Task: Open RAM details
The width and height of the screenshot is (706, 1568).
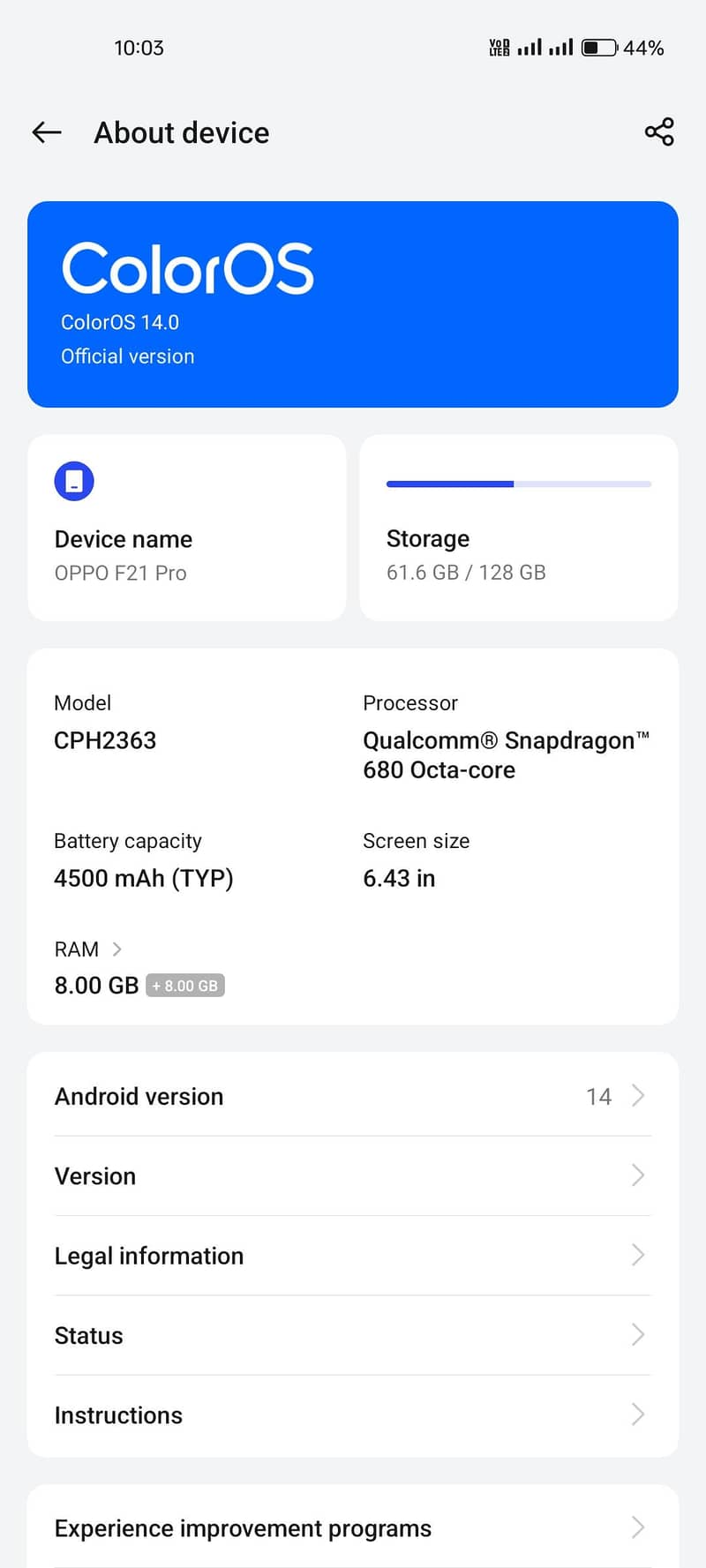Action: pyautogui.click(x=88, y=949)
